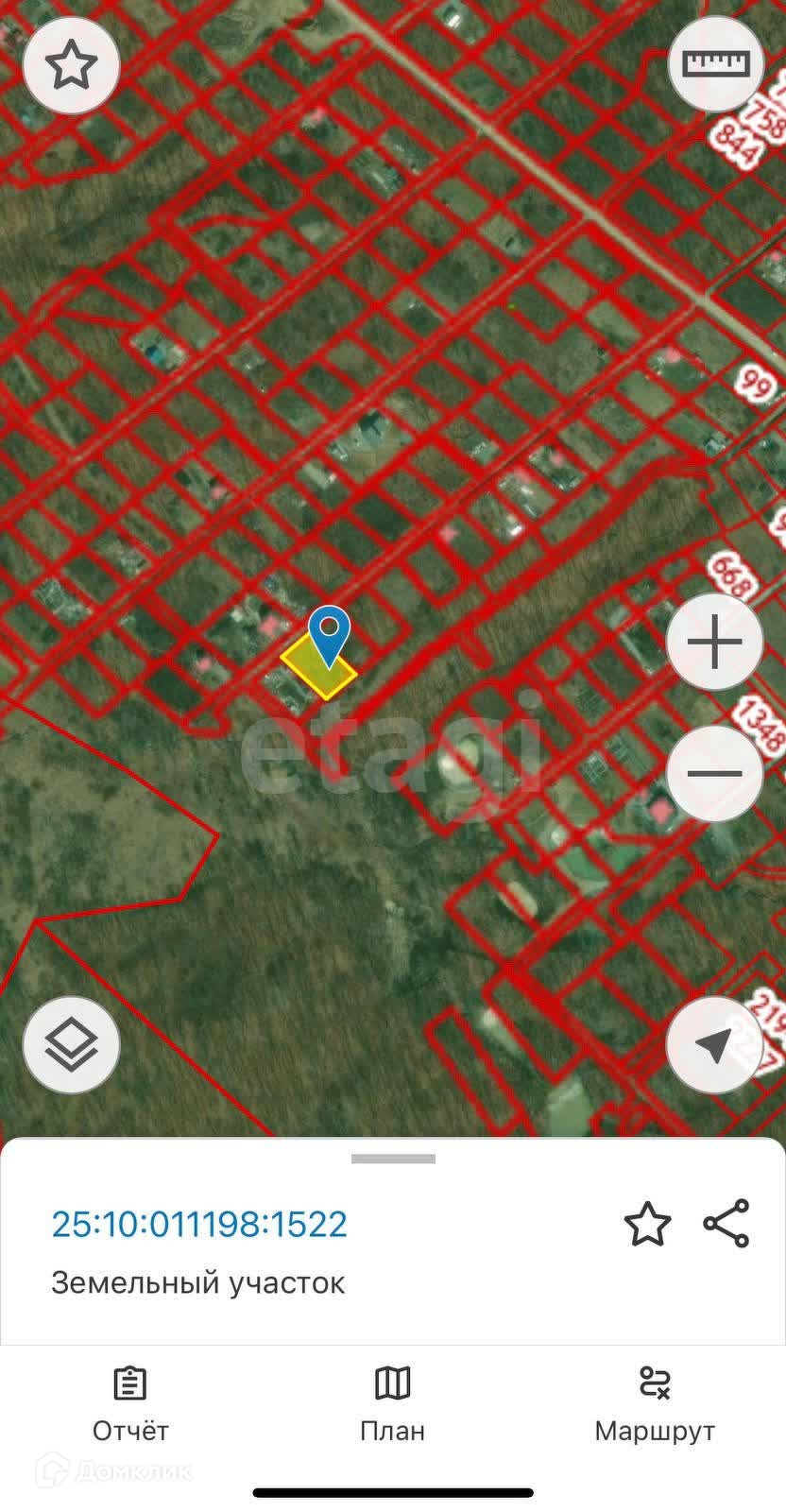Viewport: 786px width, 1512px height.
Task: Expand the bottom sheet using its handle
Action: [x=393, y=1159]
